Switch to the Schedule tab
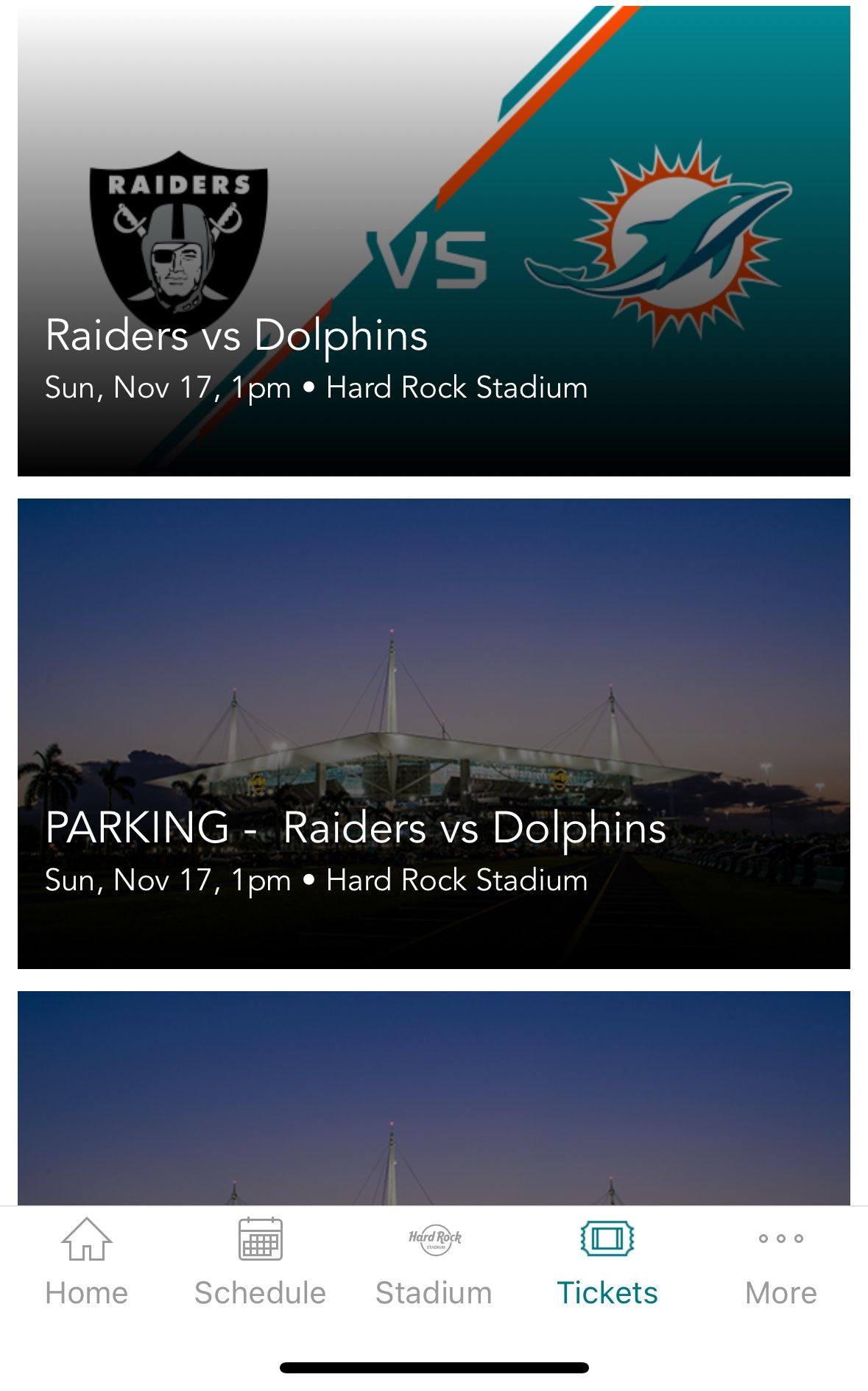 coord(260,1262)
